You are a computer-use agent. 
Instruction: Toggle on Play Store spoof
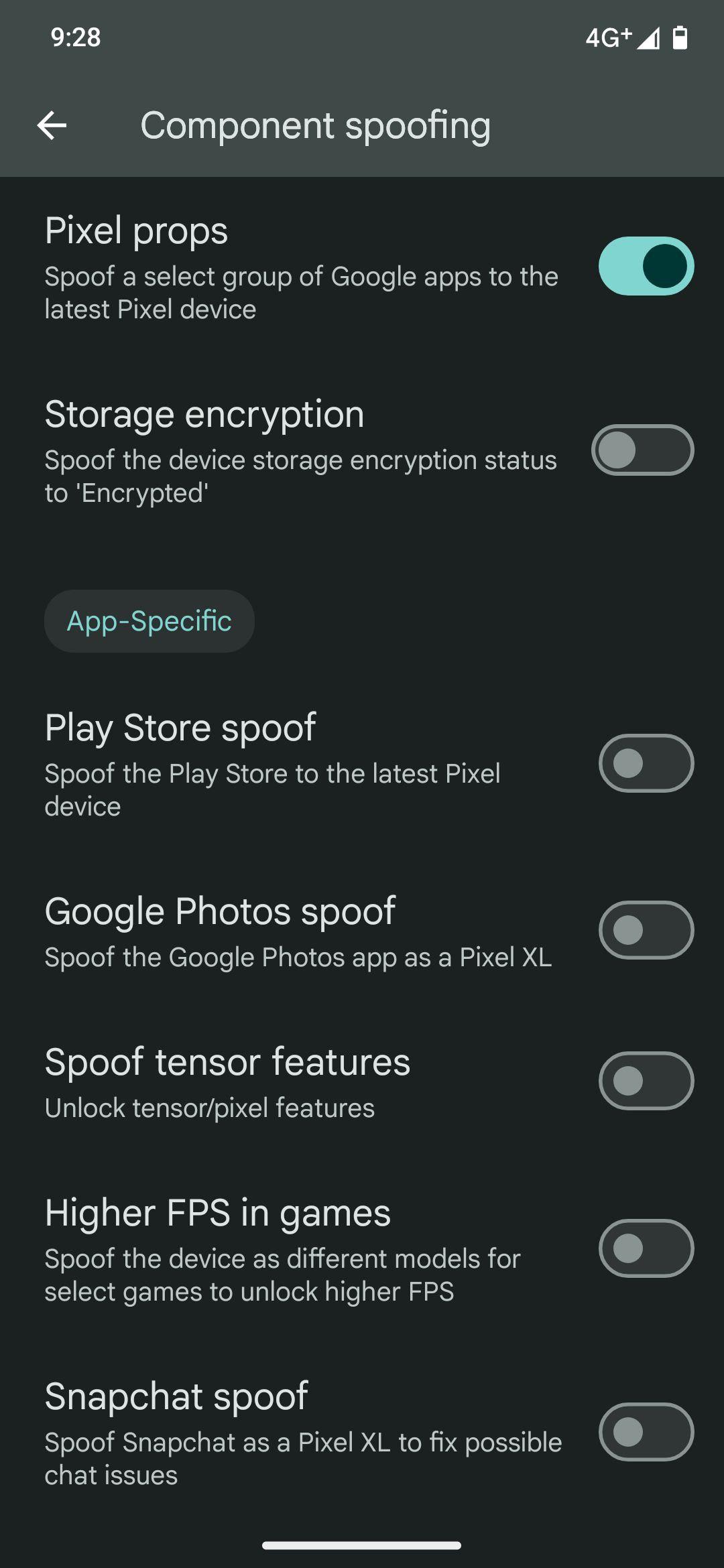click(646, 763)
